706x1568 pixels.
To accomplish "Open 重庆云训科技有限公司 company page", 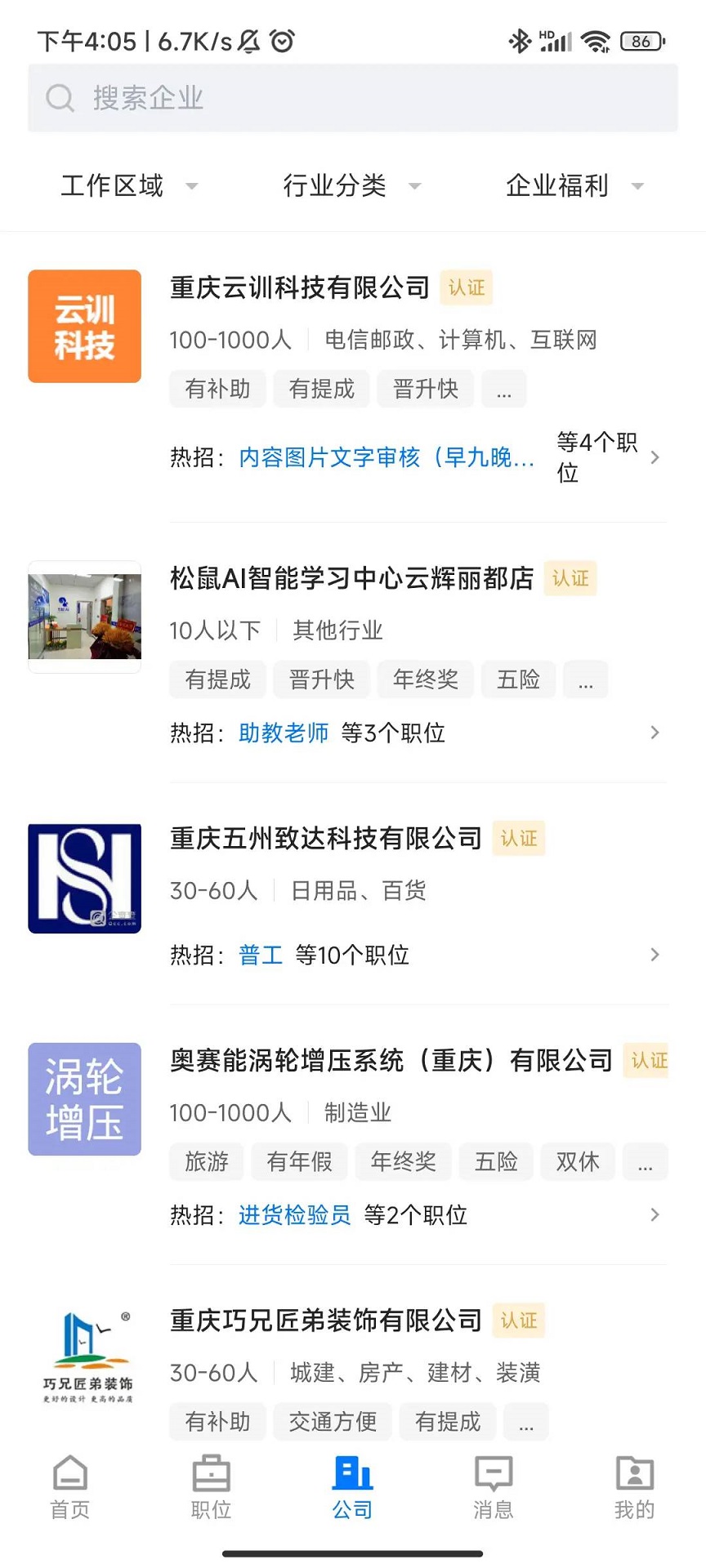I will coord(299,287).
